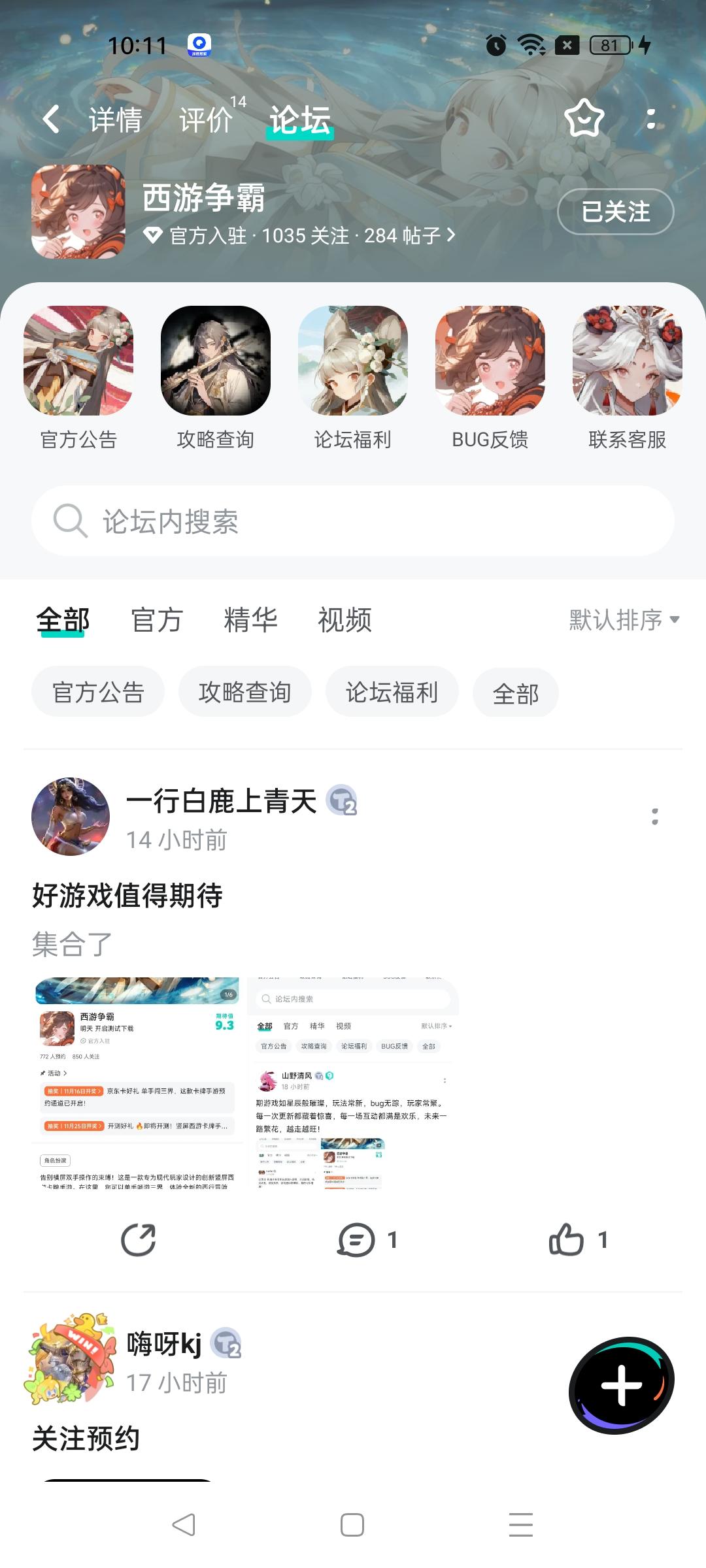Screen dimensions: 706x1568
Task: Tap the floating plus button to create post
Action: 621,1384
